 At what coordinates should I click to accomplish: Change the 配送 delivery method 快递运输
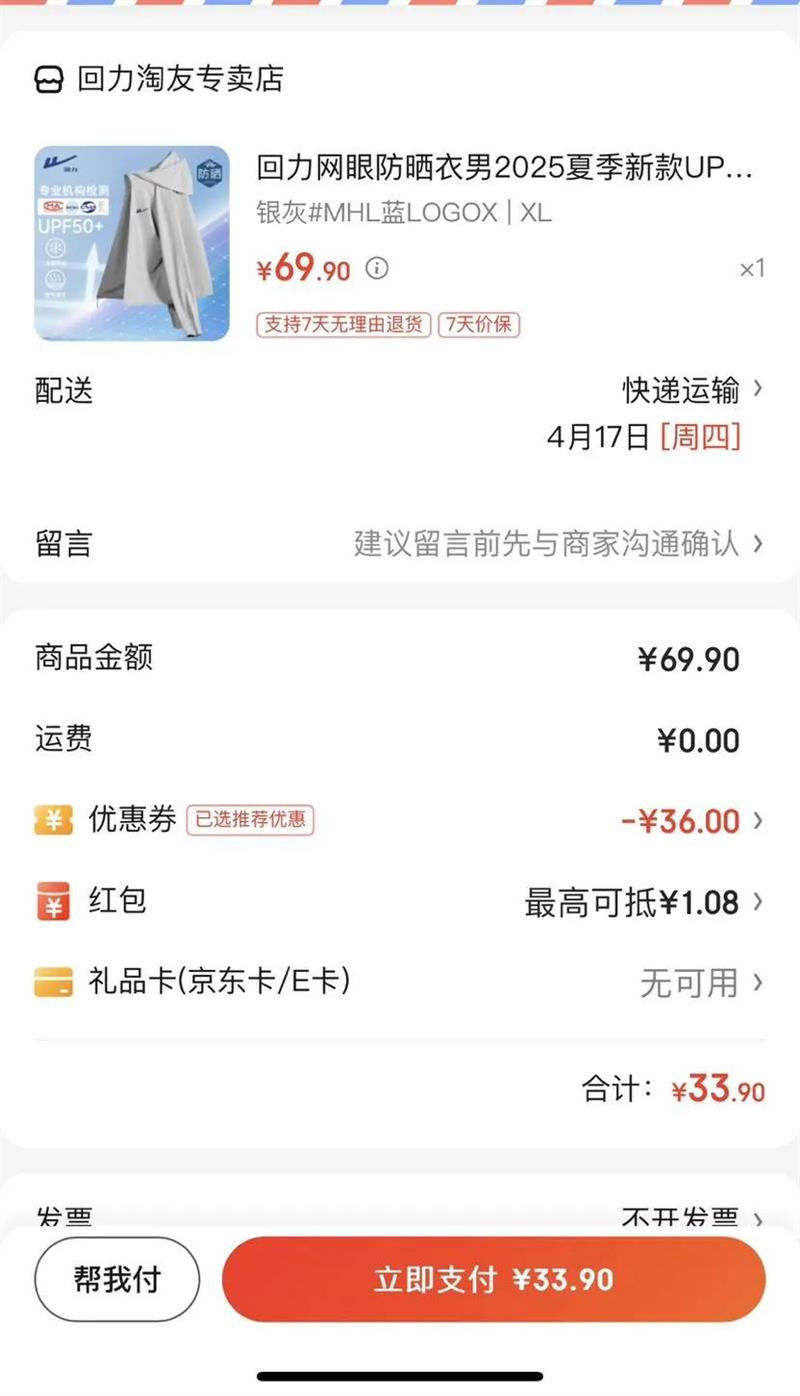pos(692,390)
